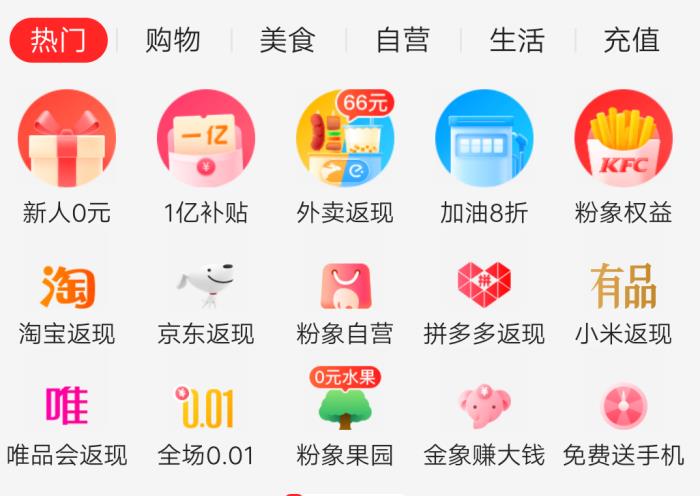This screenshot has width=700, height=496.
Task: Open 粉象权益 KFC benefits
Action: (x=623, y=140)
